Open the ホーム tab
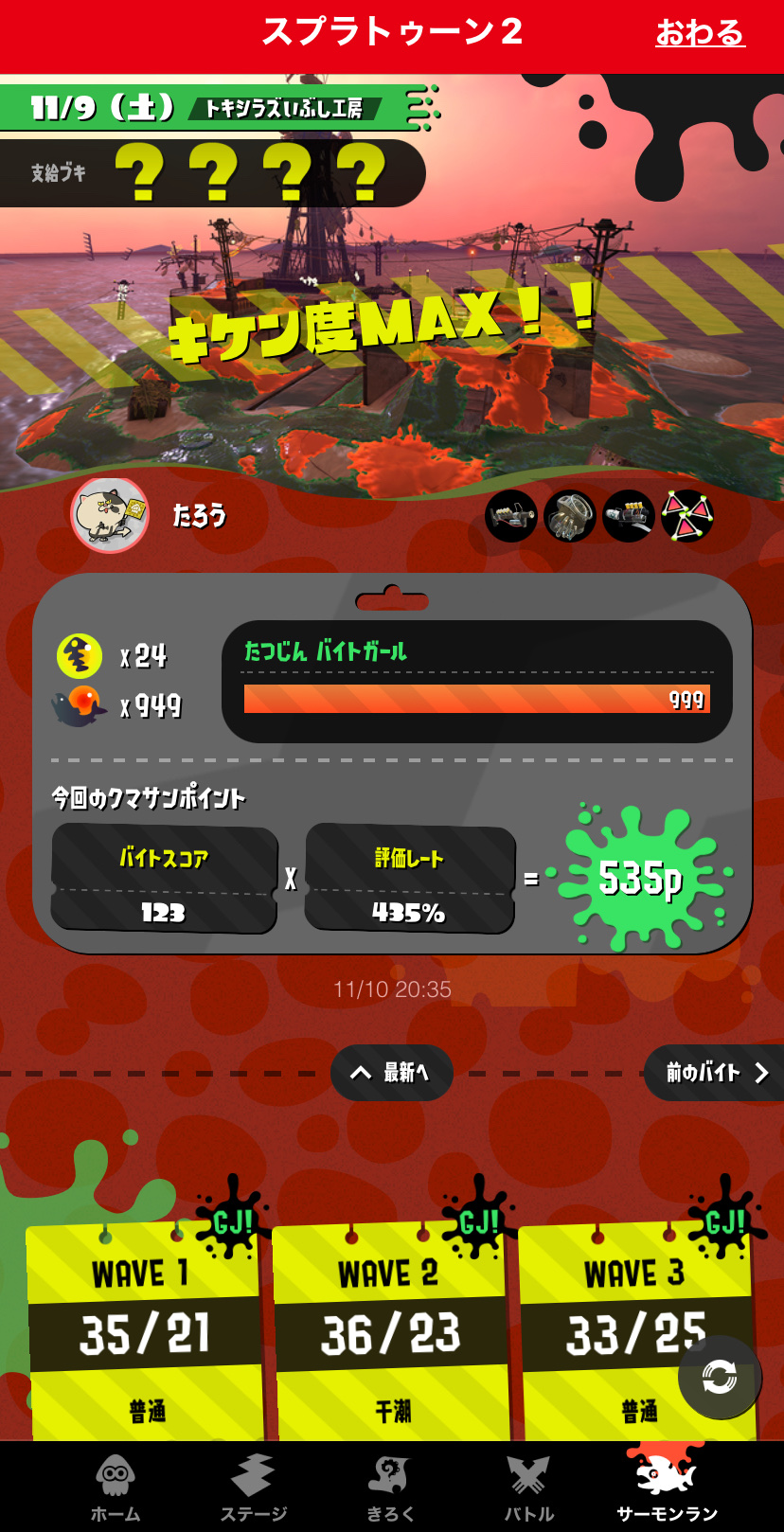 pyautogui.click(x=116, y=1487)
